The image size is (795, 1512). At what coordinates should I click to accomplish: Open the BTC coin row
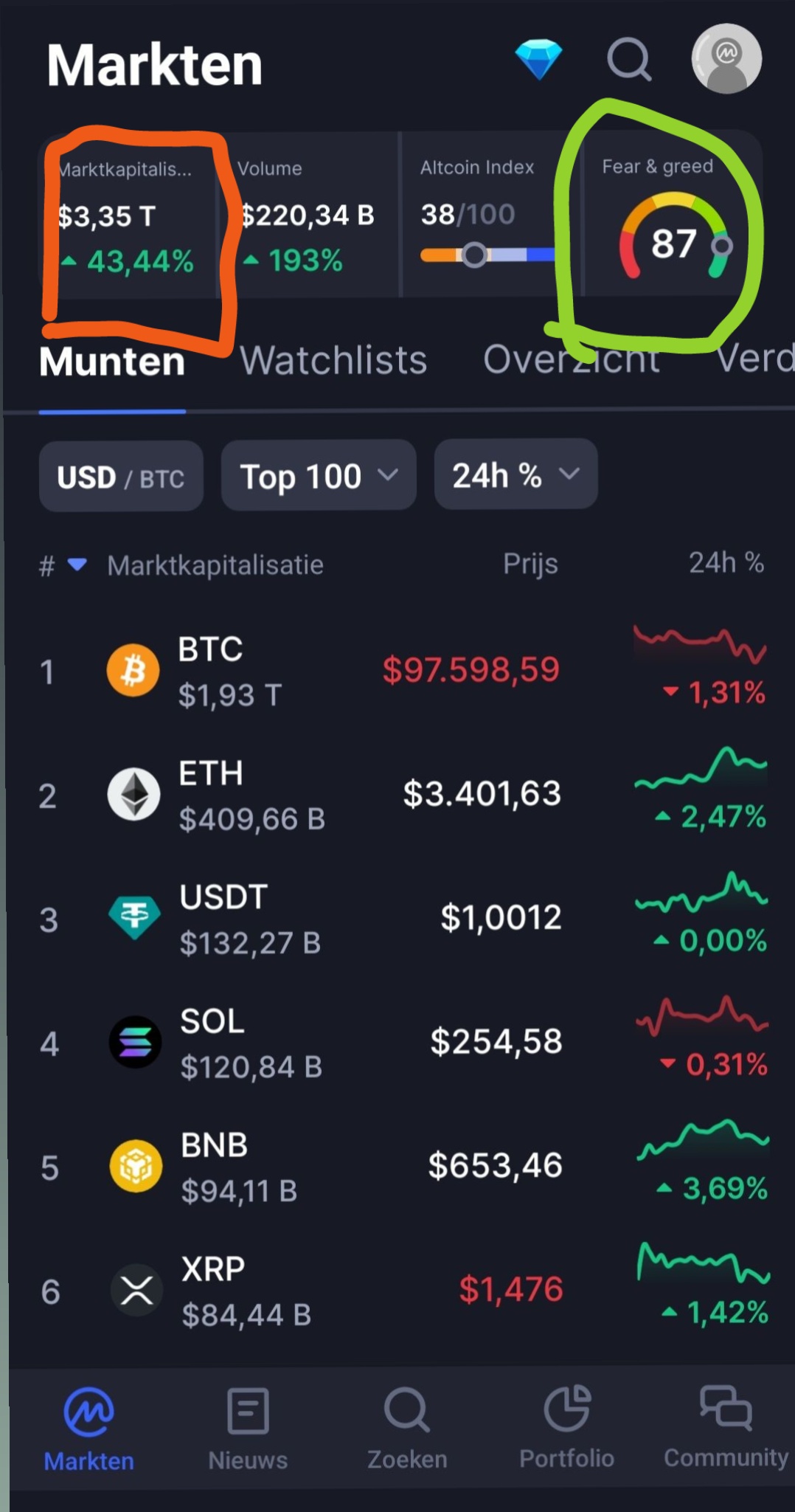coord(403,672)
